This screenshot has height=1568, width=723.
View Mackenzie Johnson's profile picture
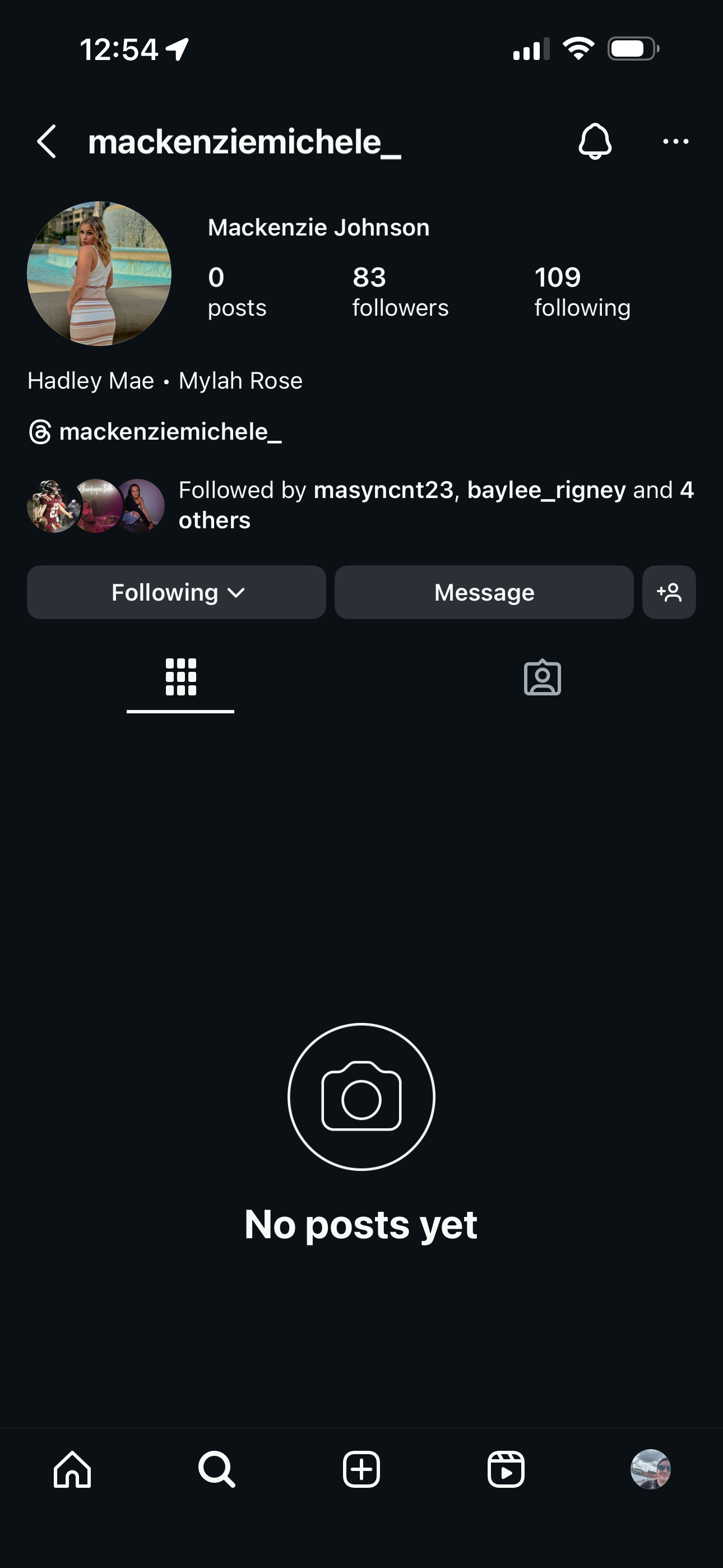coord(99,273)
